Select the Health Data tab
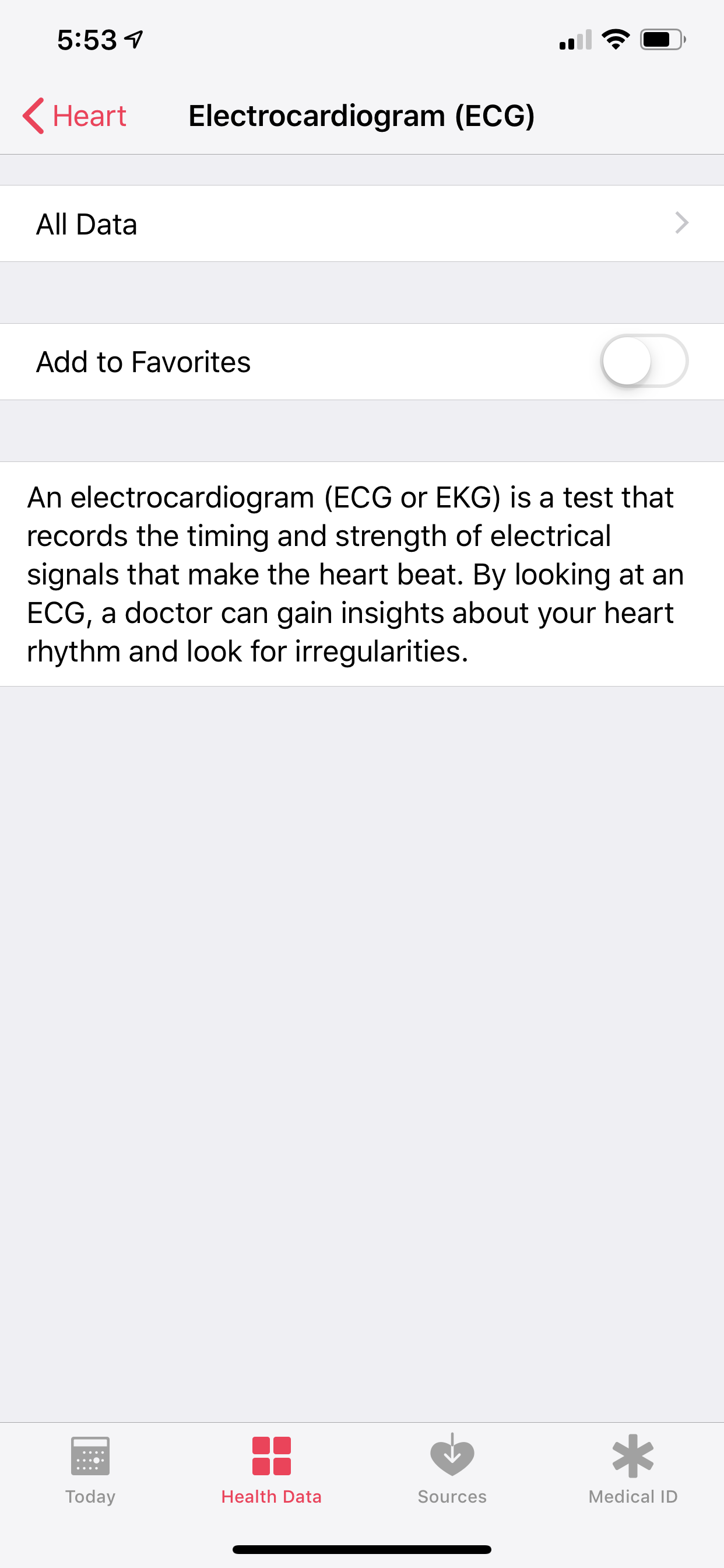Viewport: 724px width, 1568px height. point(271,1468)
